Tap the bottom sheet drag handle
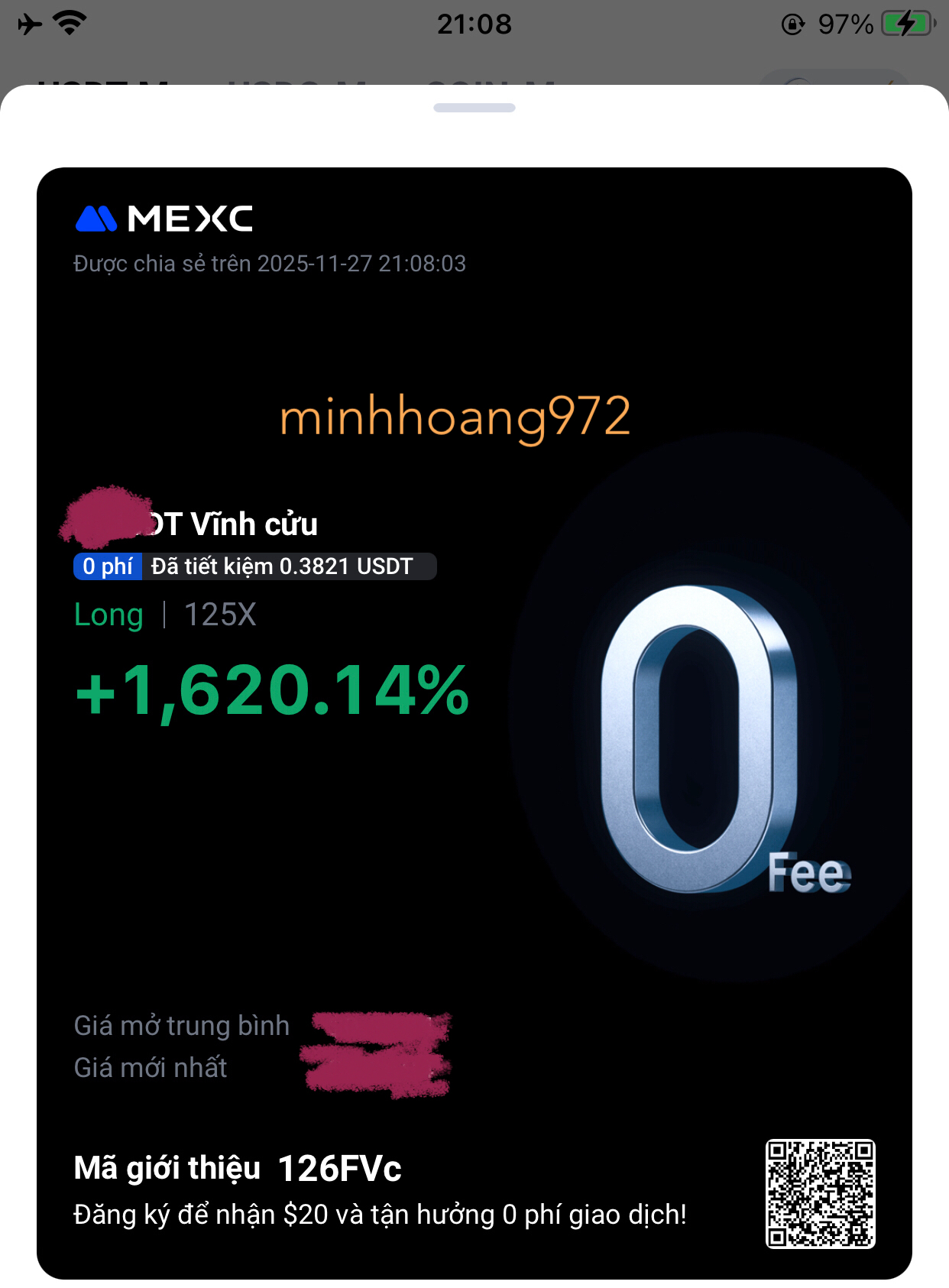The width and height of the screenshot is (949, 1288). (474, 108)
